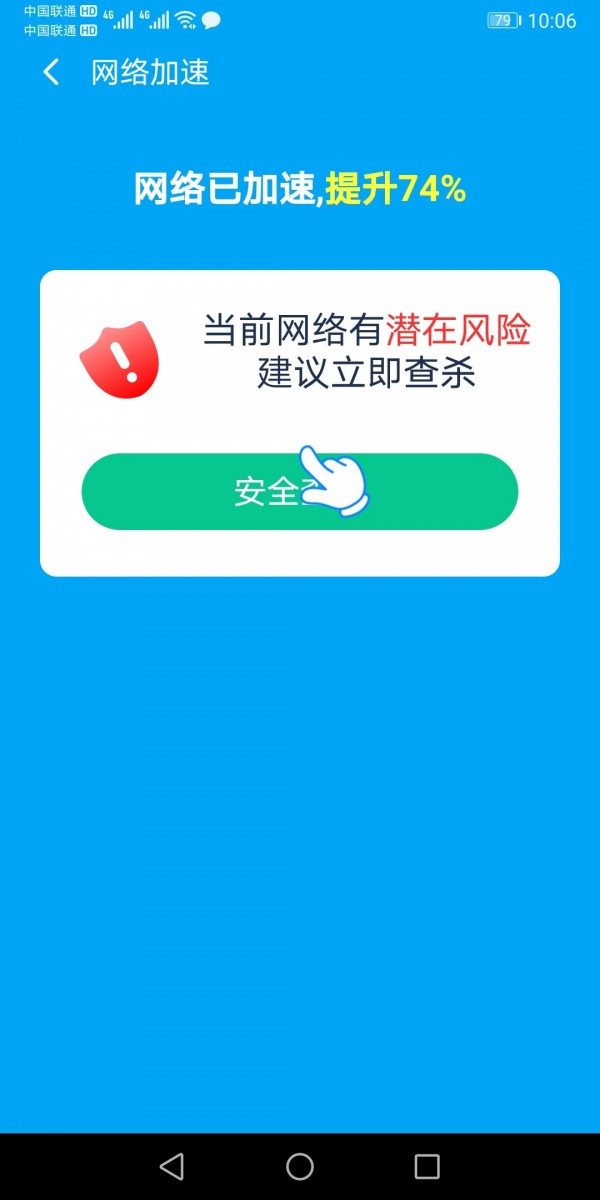This screenshot has width=600, height=1200.
Task: Open the recent apps view
Action: (427, 1166)
